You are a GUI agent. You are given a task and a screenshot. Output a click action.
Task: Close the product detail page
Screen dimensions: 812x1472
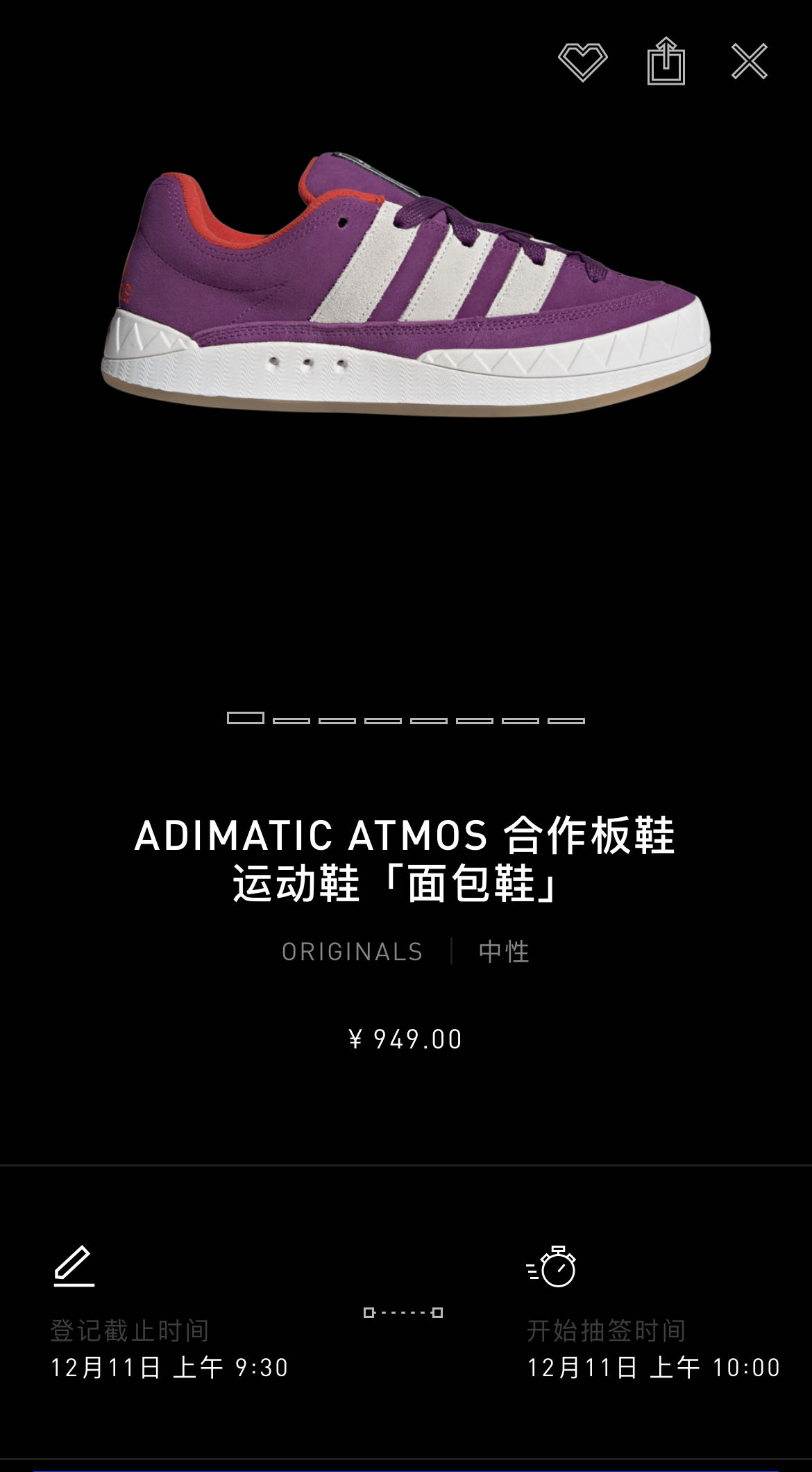tap(749, 62)
